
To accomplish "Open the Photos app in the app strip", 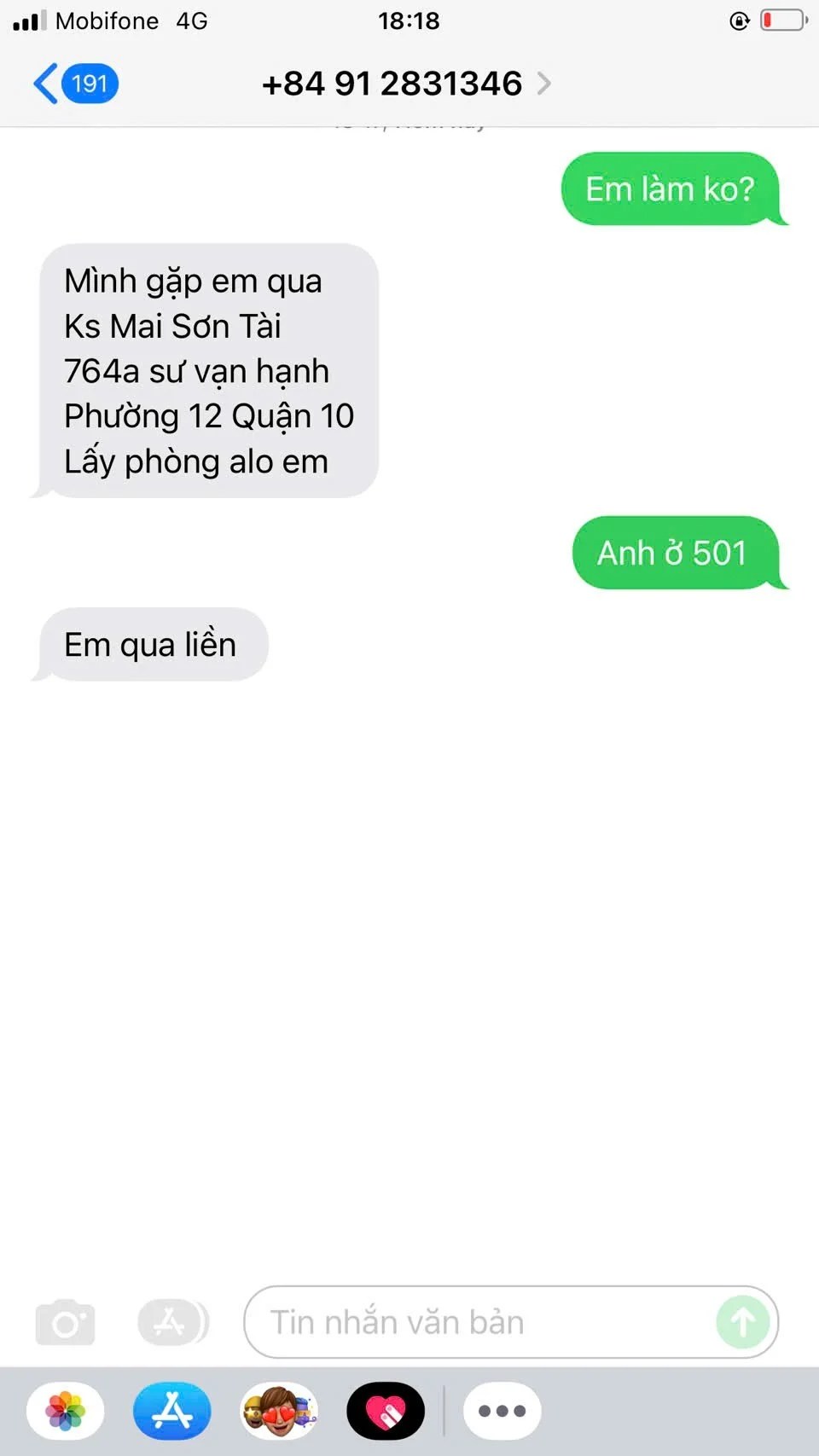I will [x=66, y=1411].
